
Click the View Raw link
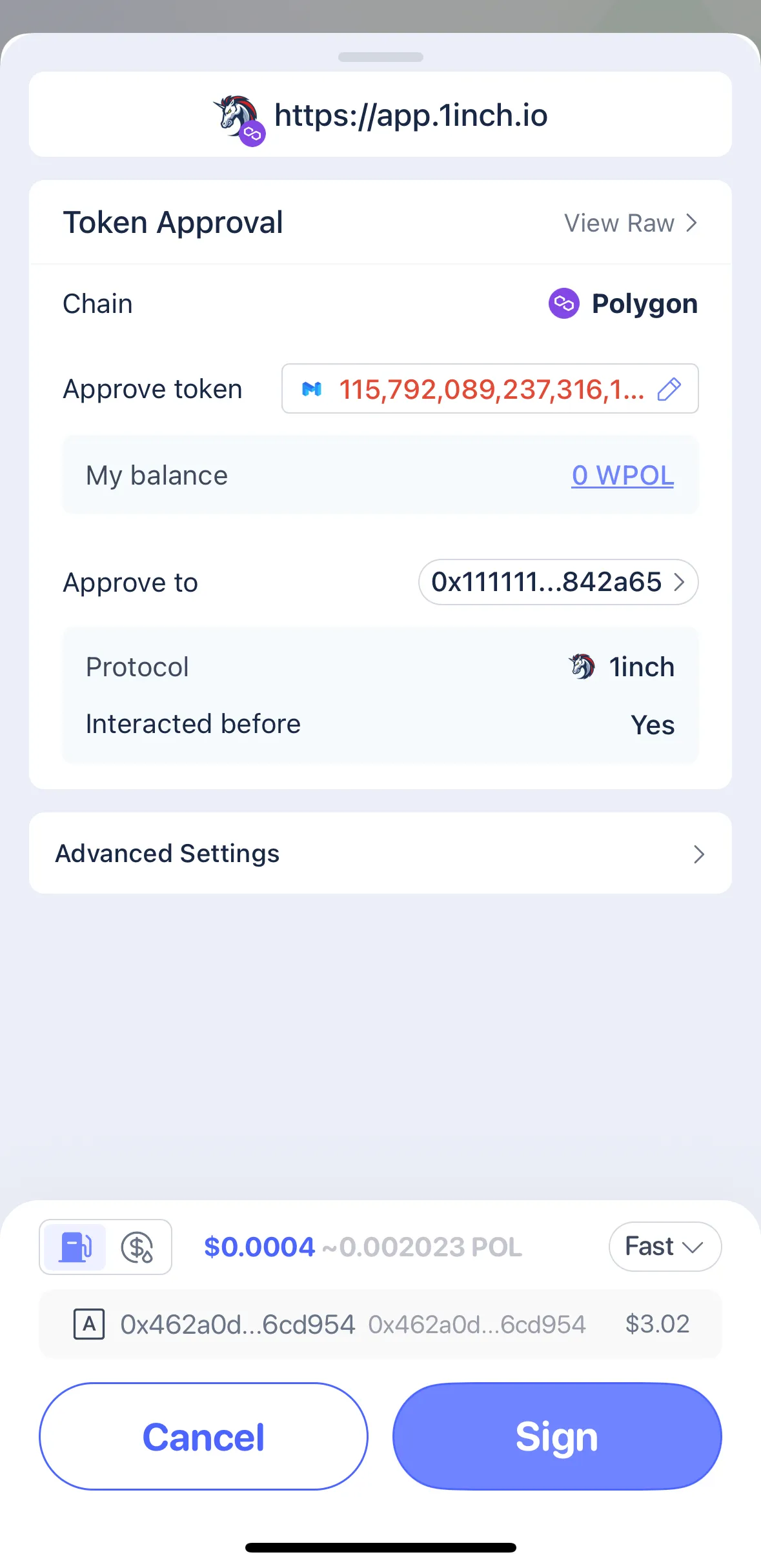(617, 223)
